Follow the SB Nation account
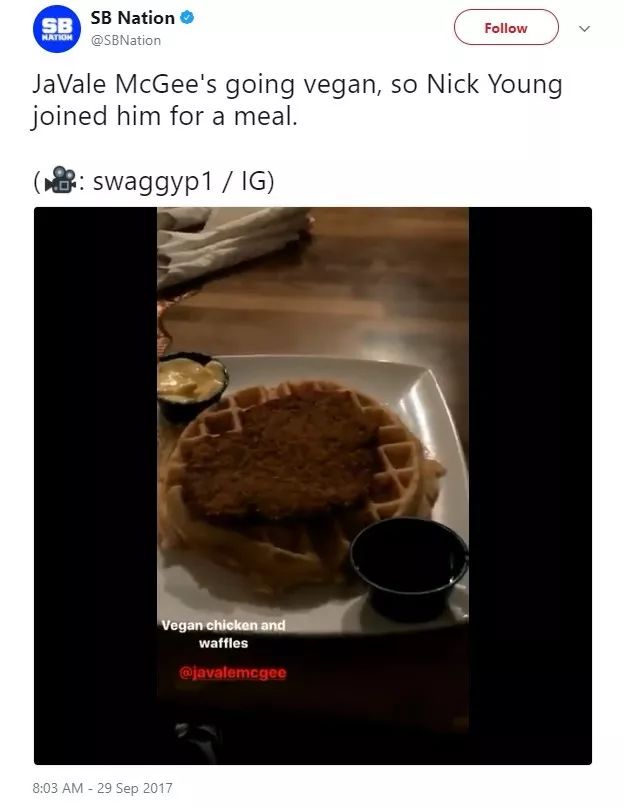The height and width of the screenshot is (807, 625). pos(505,28)
